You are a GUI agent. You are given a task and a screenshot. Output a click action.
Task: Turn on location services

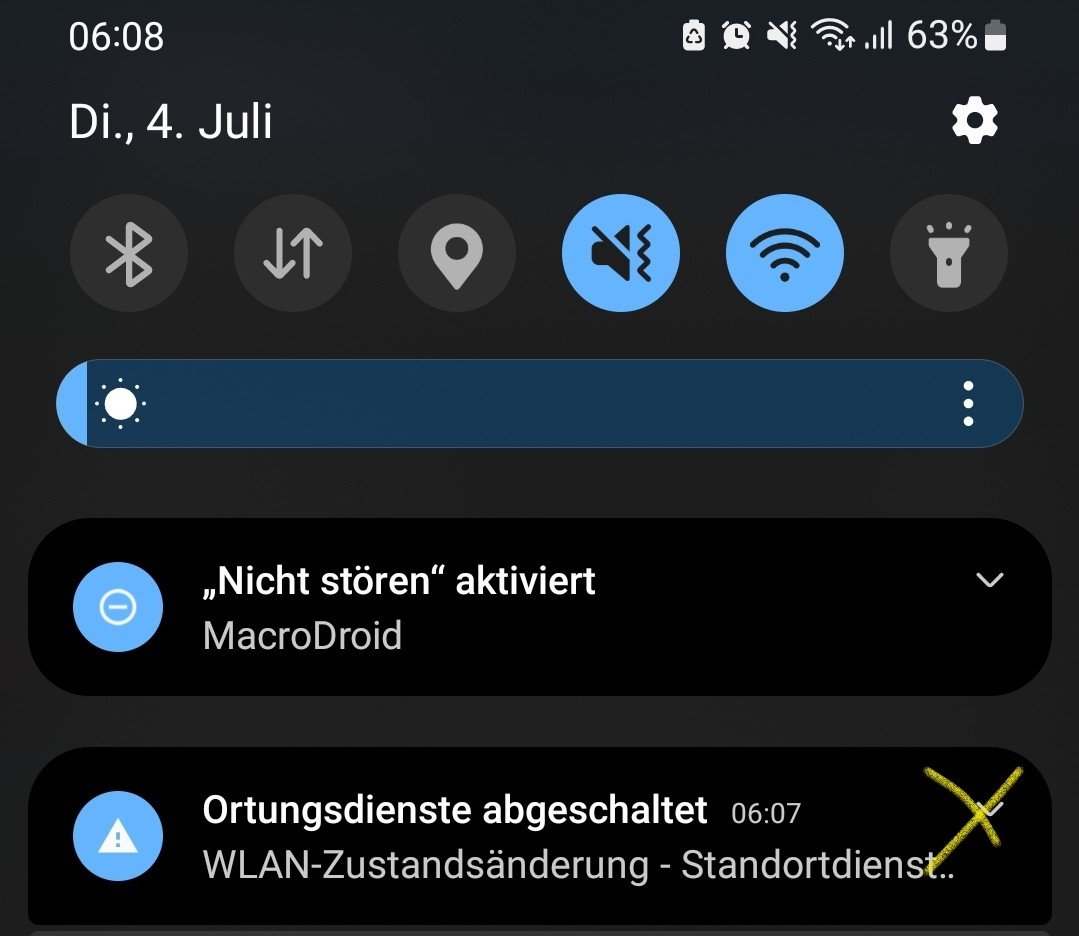(x=457, y=253)
